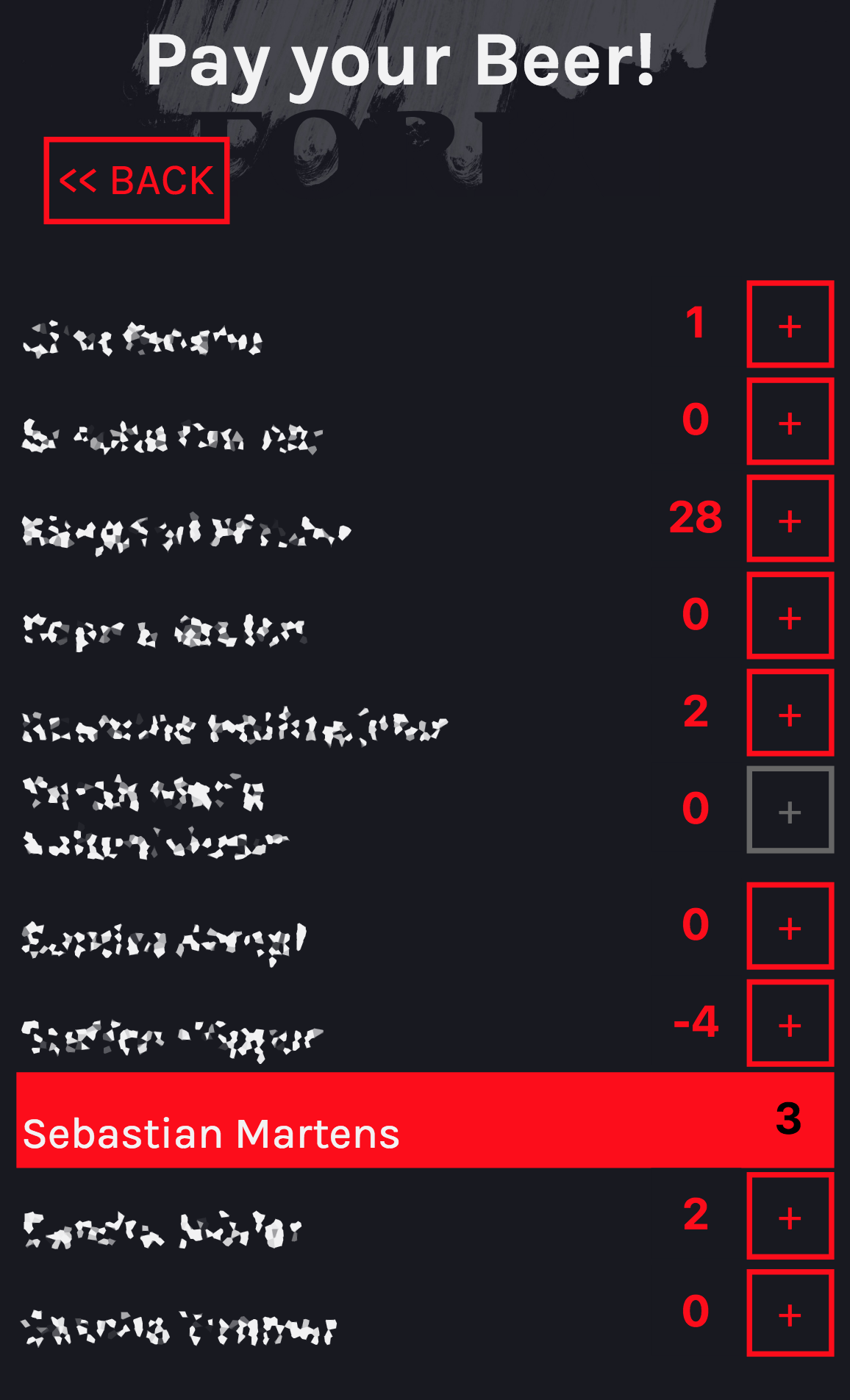Tap the plus button beside count 1
This screenshot has width=850, height=1400.
[790, 324]
